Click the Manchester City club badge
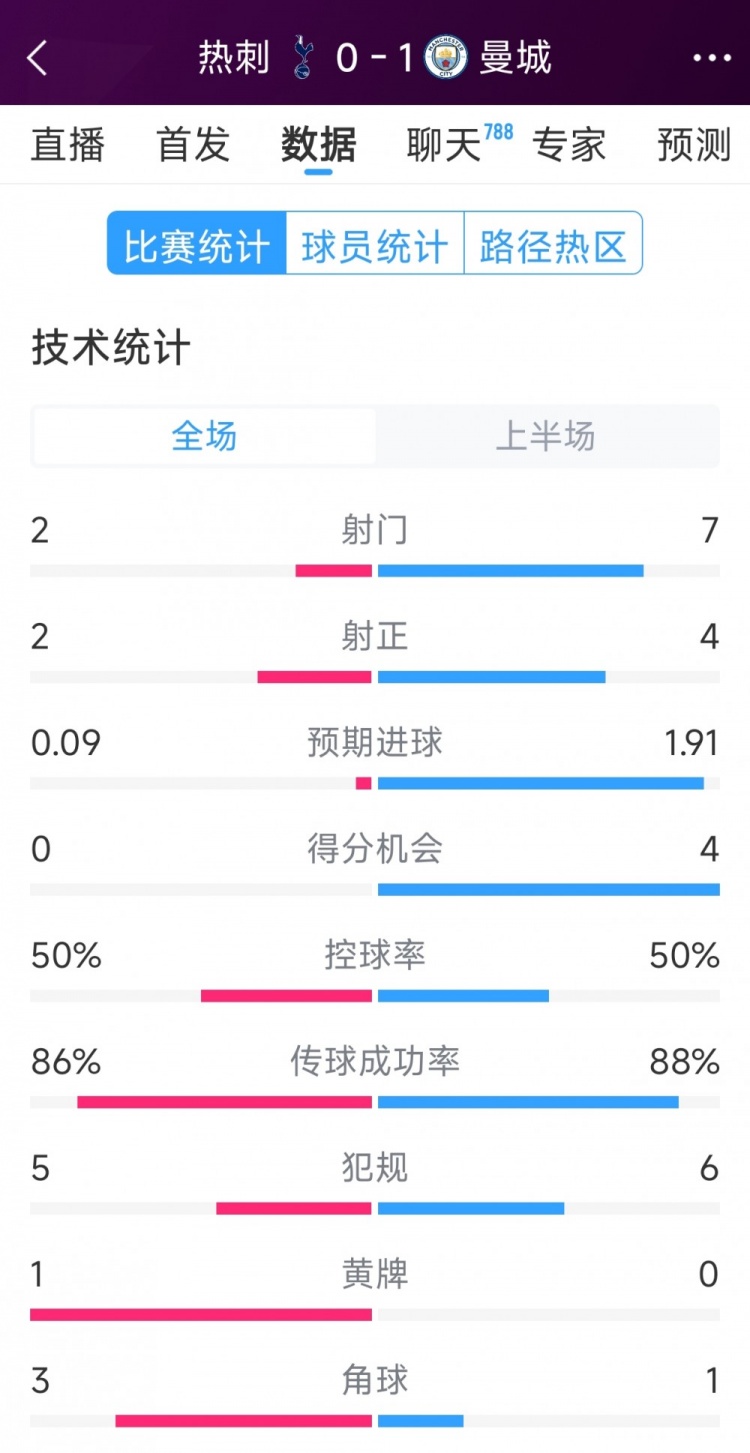This screenshot has height=1453, width=750. point(441,59)
